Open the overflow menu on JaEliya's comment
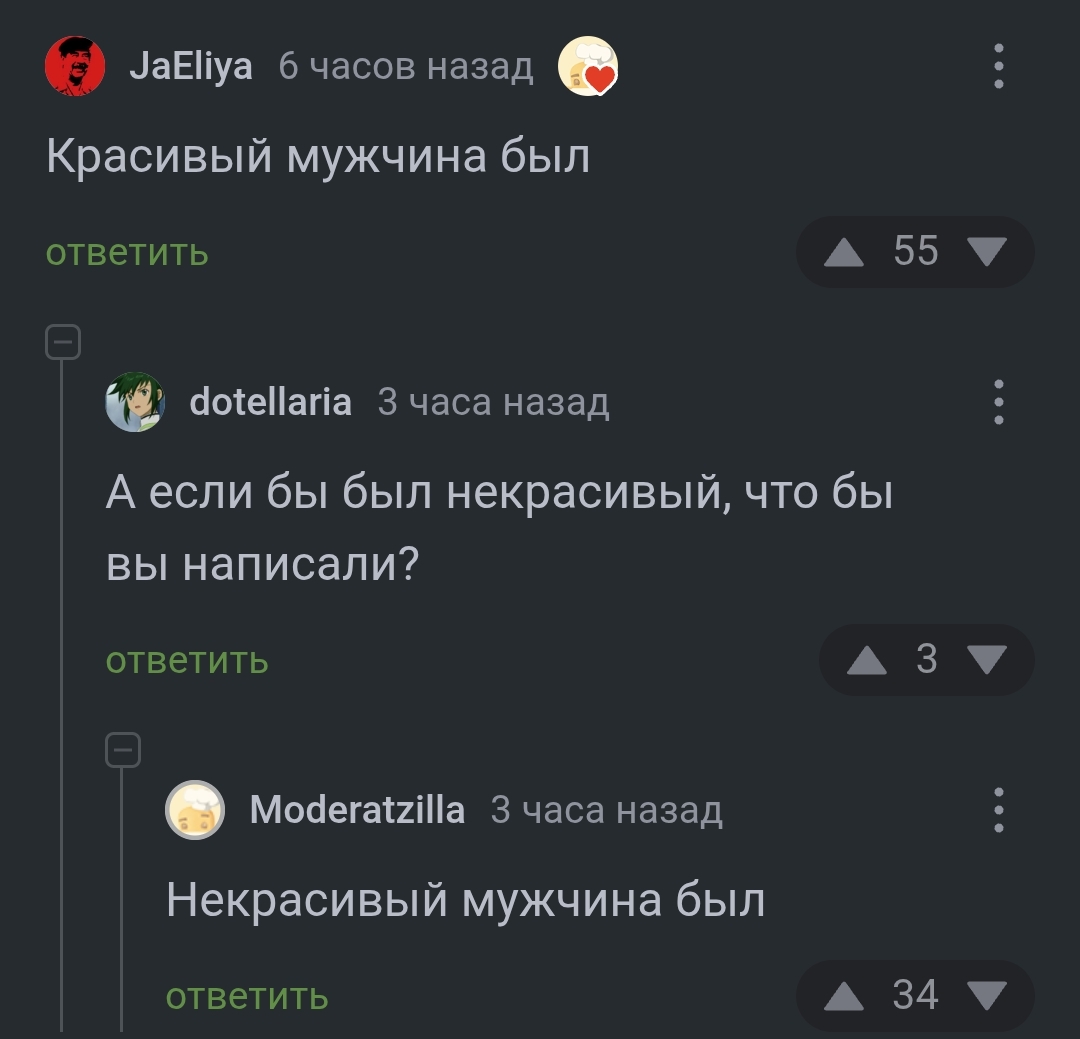Viewport: 1080px width, 1039px height. (998, 67)
